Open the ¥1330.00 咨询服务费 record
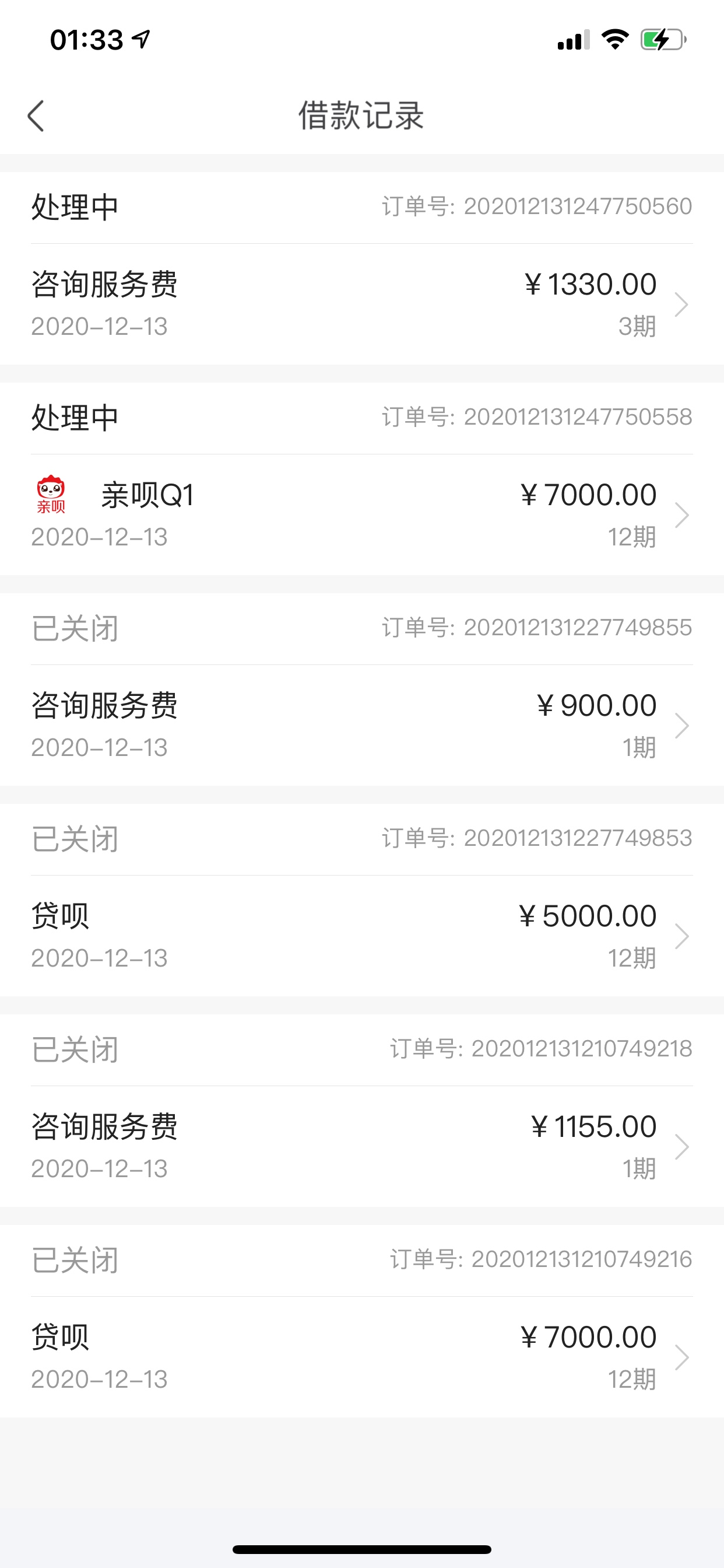The width and height of the screenshot is (724, 1568). click(x=362, y=304)
